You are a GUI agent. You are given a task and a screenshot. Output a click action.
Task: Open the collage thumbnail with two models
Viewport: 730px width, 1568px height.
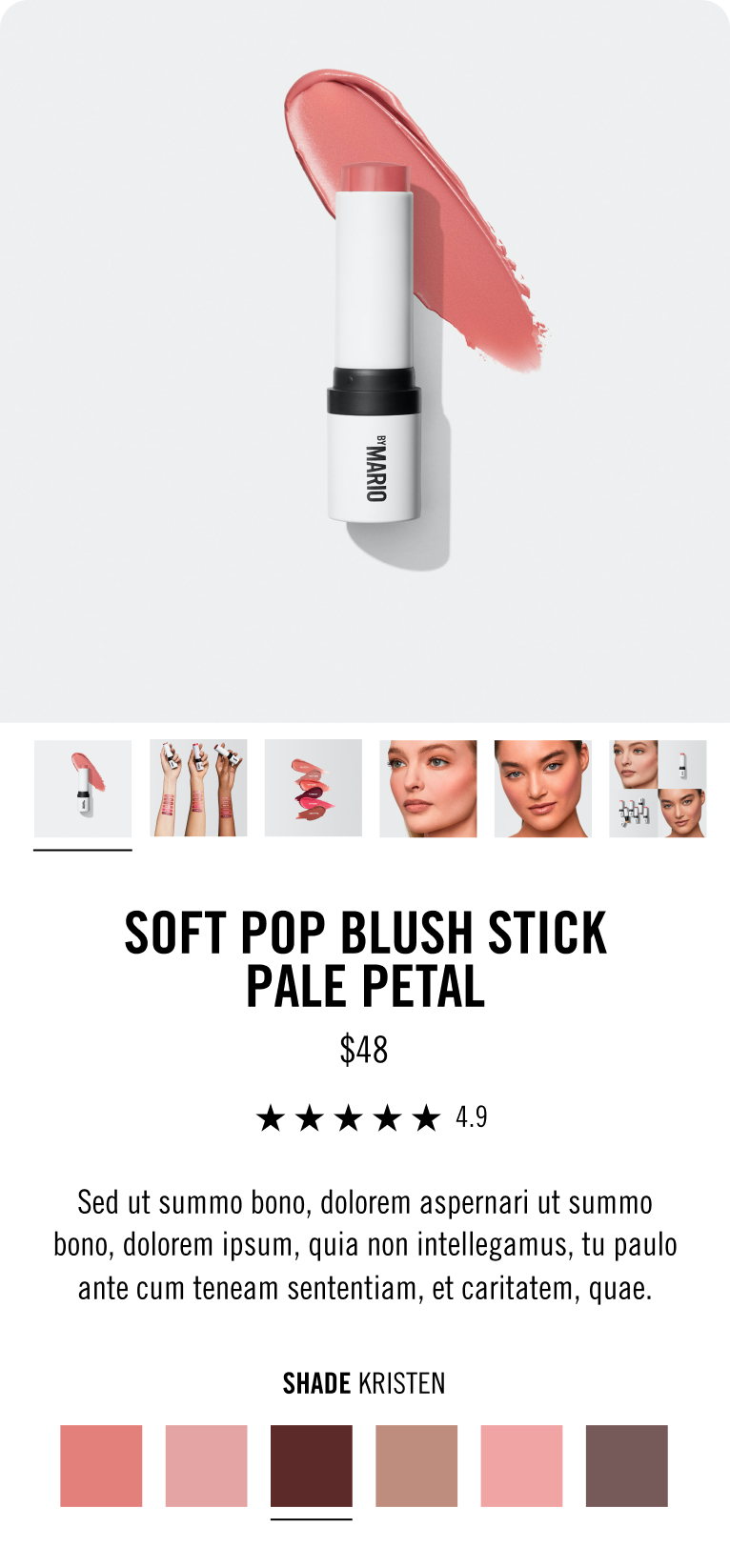(658, 789)
